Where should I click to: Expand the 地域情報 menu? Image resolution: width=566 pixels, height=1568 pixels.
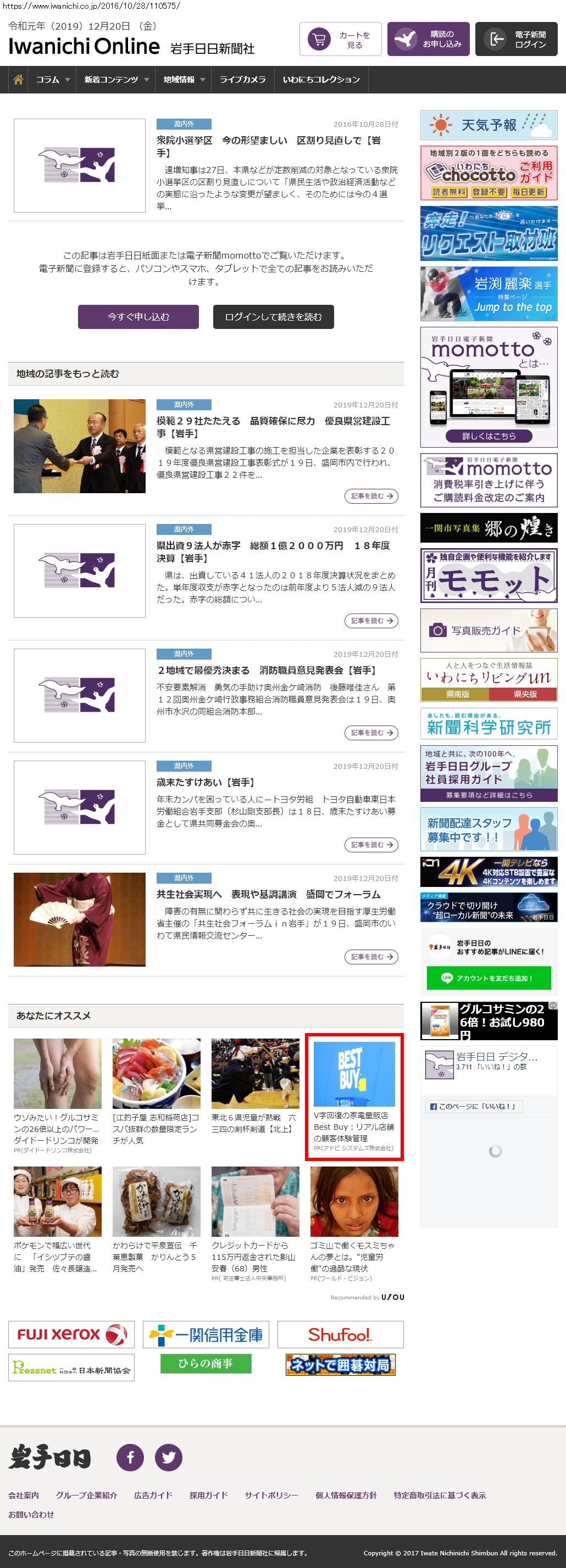[184, 80]
